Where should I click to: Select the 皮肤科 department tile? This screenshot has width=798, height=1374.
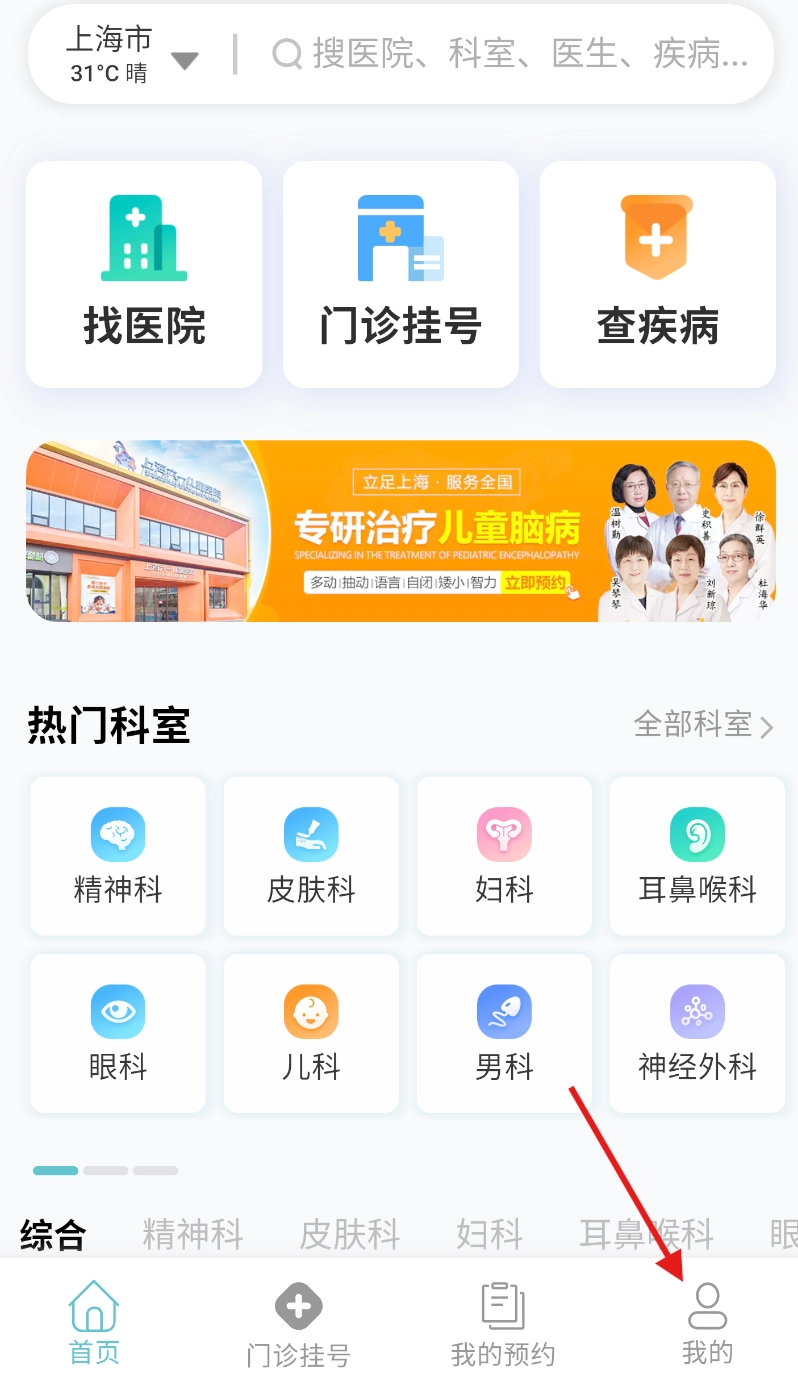(311, 856)
